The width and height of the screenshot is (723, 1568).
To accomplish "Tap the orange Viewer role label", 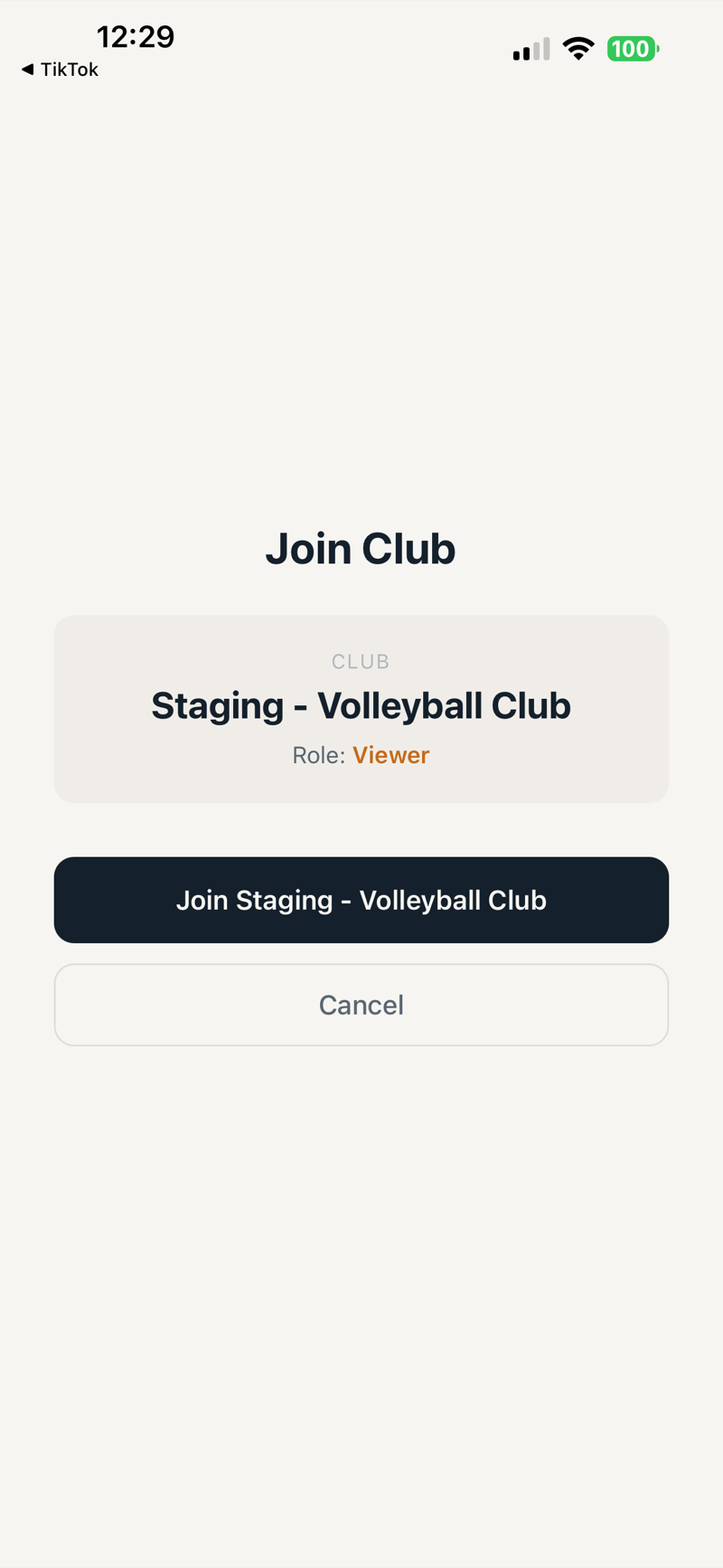I will 390,754.
